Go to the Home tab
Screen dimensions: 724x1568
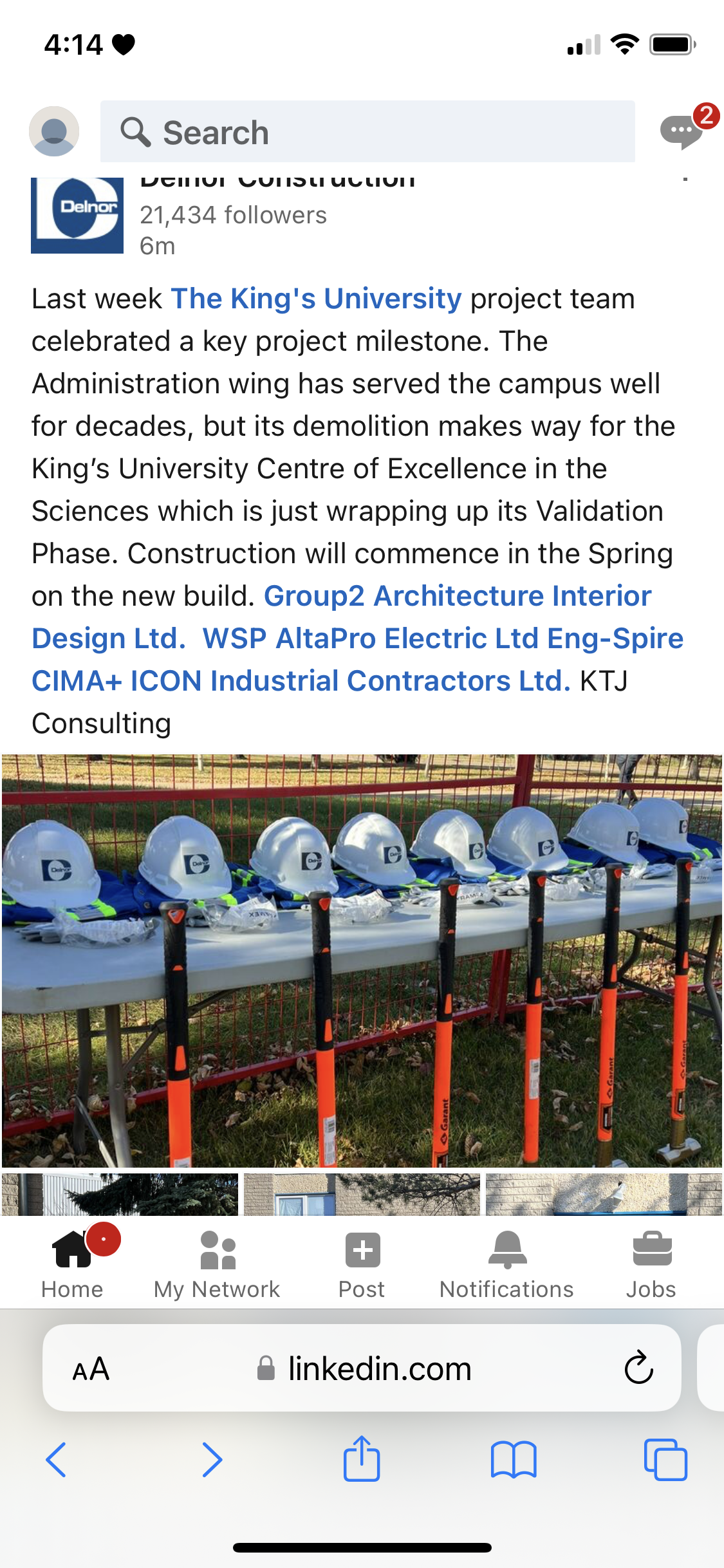[x=72, y=1263]
